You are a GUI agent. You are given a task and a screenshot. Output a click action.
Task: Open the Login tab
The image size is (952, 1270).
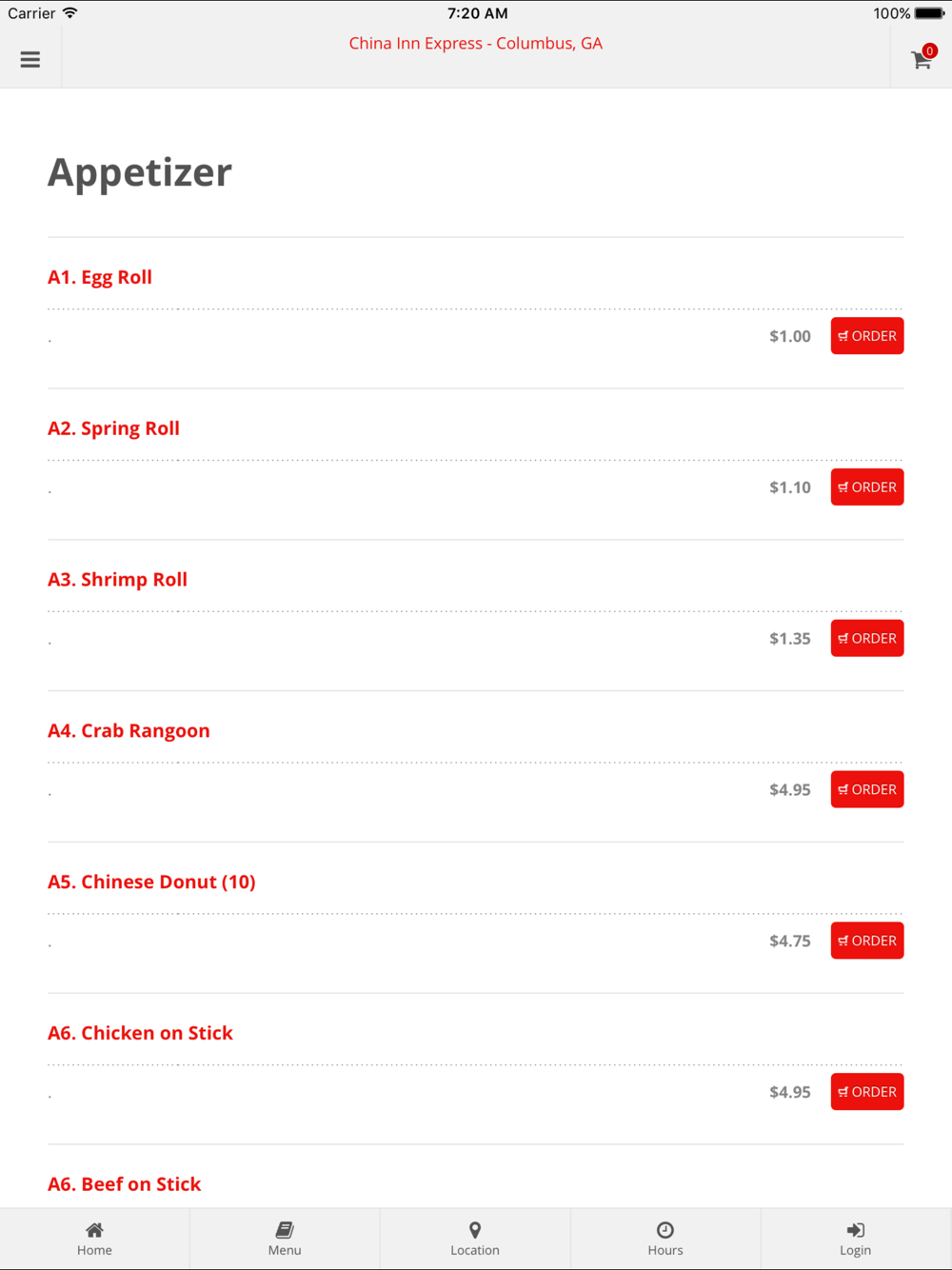tap(856, 1239)
